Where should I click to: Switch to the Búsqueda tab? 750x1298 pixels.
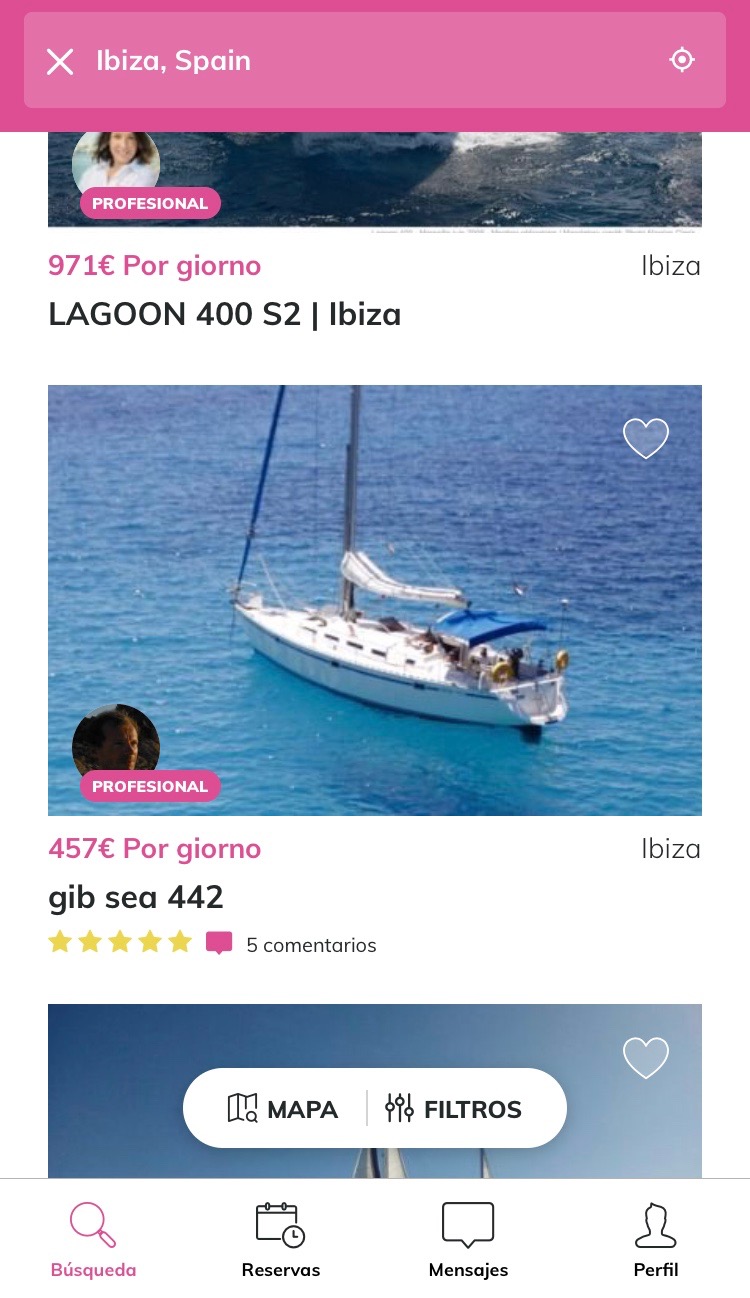(93, 1241)
